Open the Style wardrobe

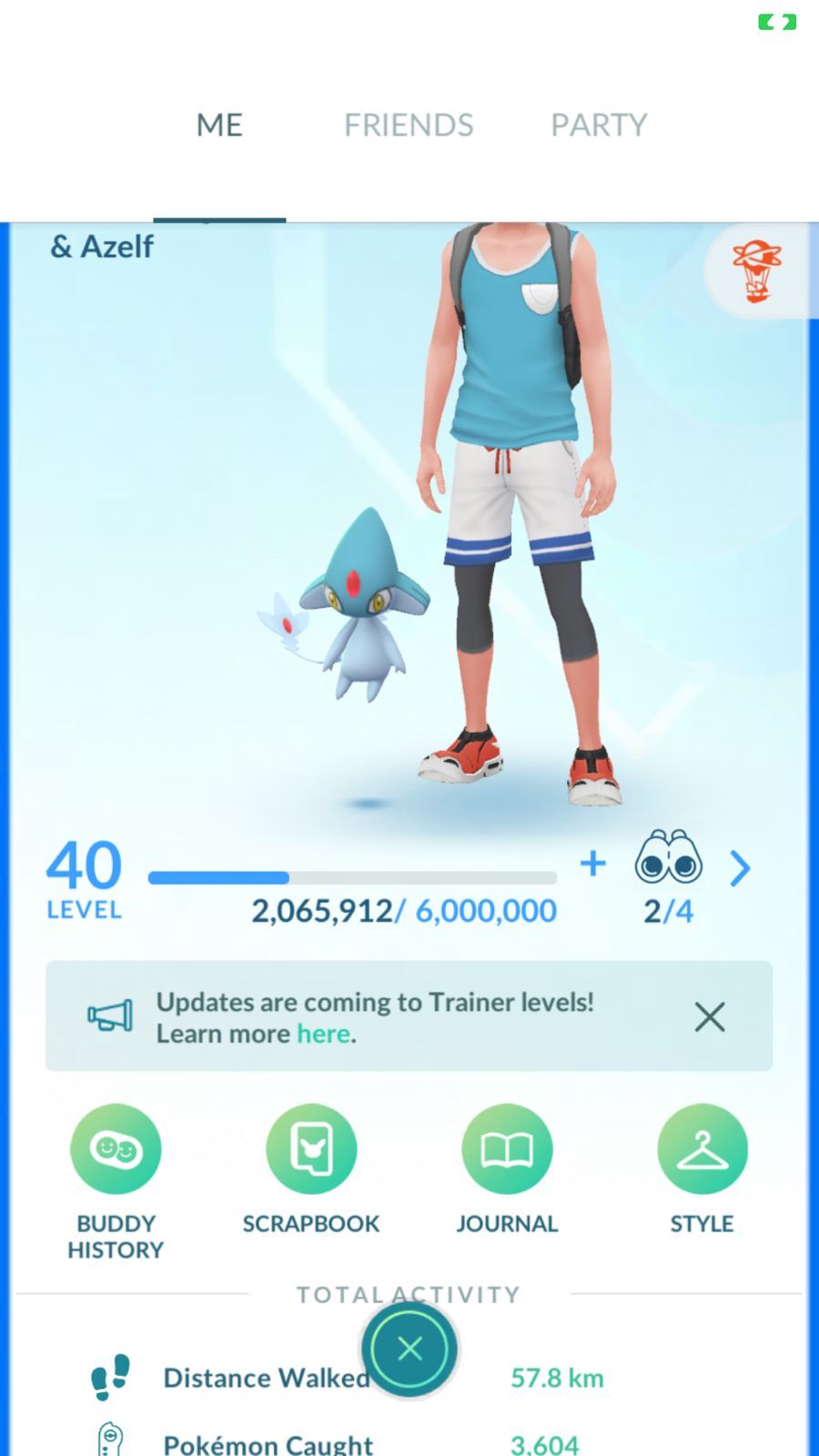(702, 1149)
